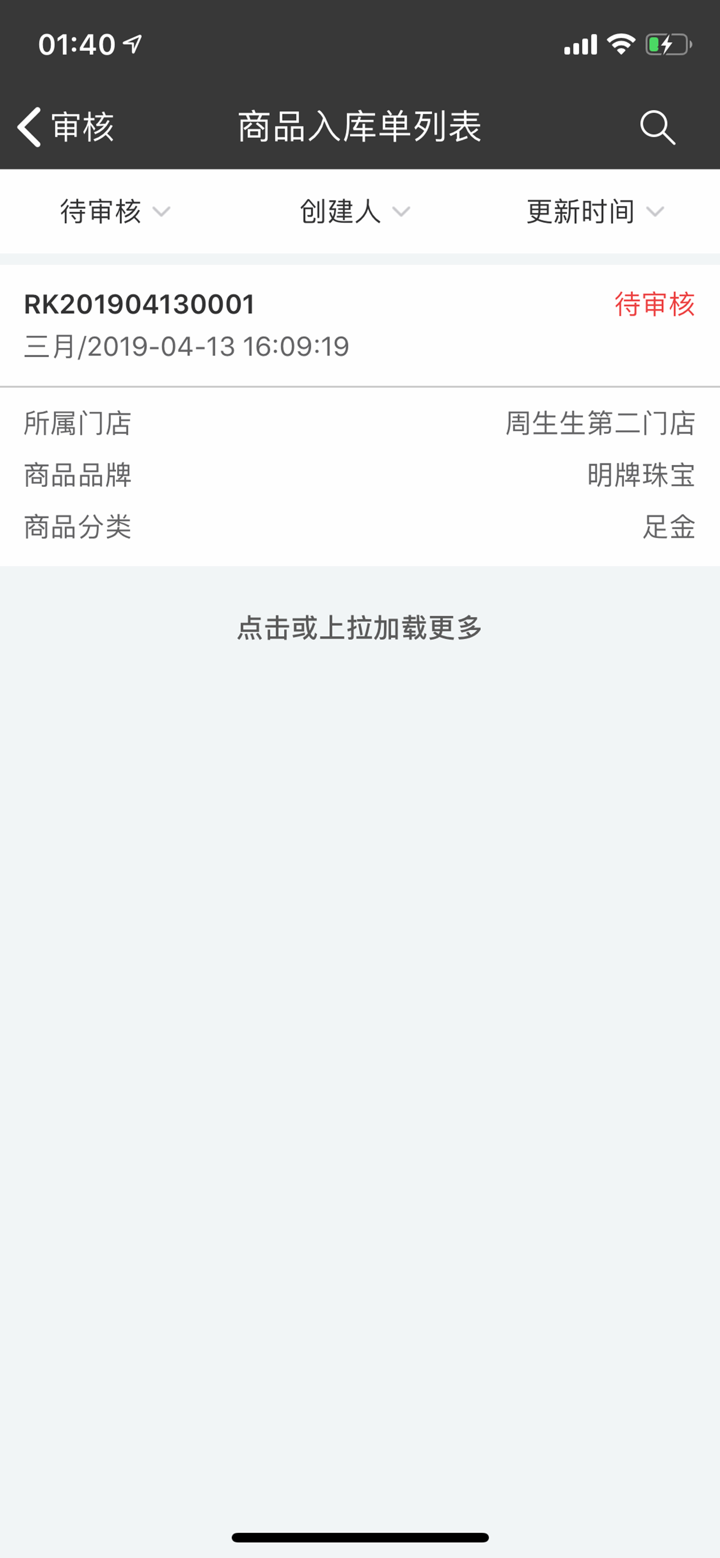Tap the home indicator bar
This screenshot has height=1558, width=720.
click(359, 1537)
